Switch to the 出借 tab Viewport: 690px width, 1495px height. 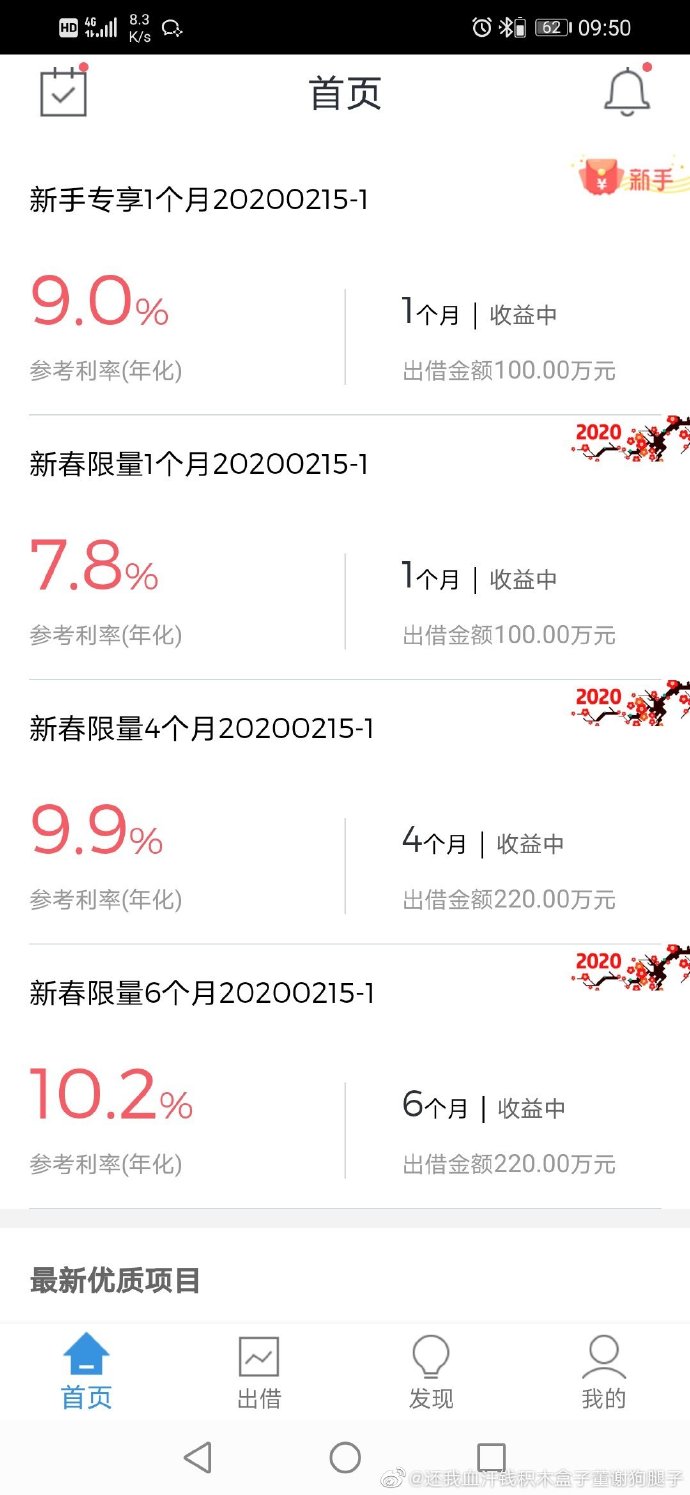click(259, 1372)
